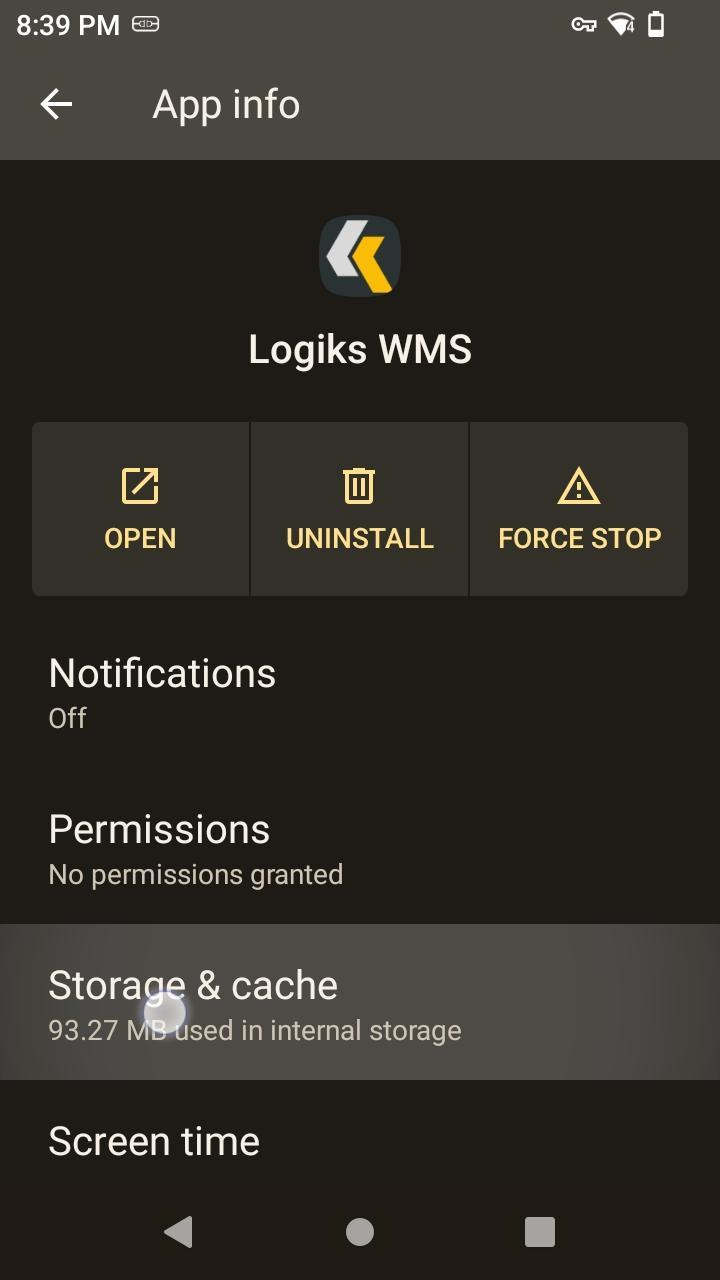Open Notifications settings

pyautogui.click(x=360, y=692)
